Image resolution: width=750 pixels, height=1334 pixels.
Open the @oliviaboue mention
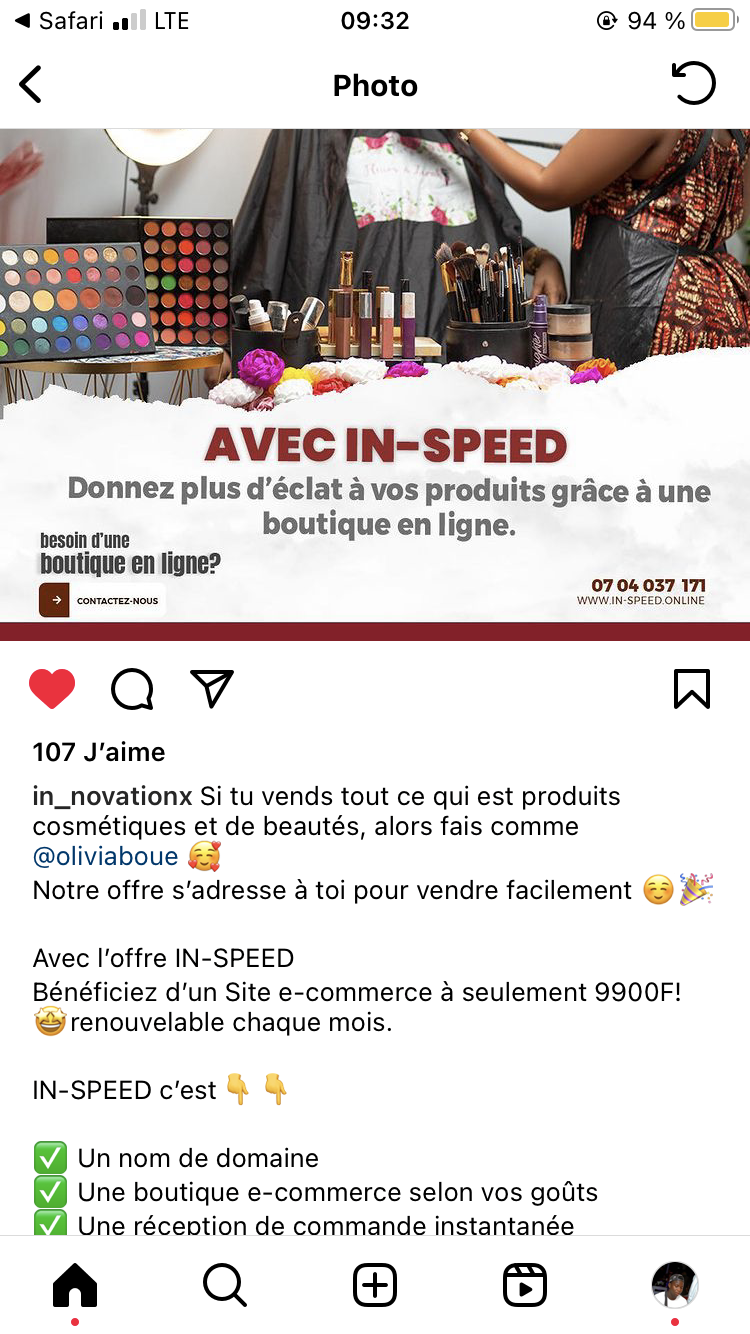click(x=105, y=857)
